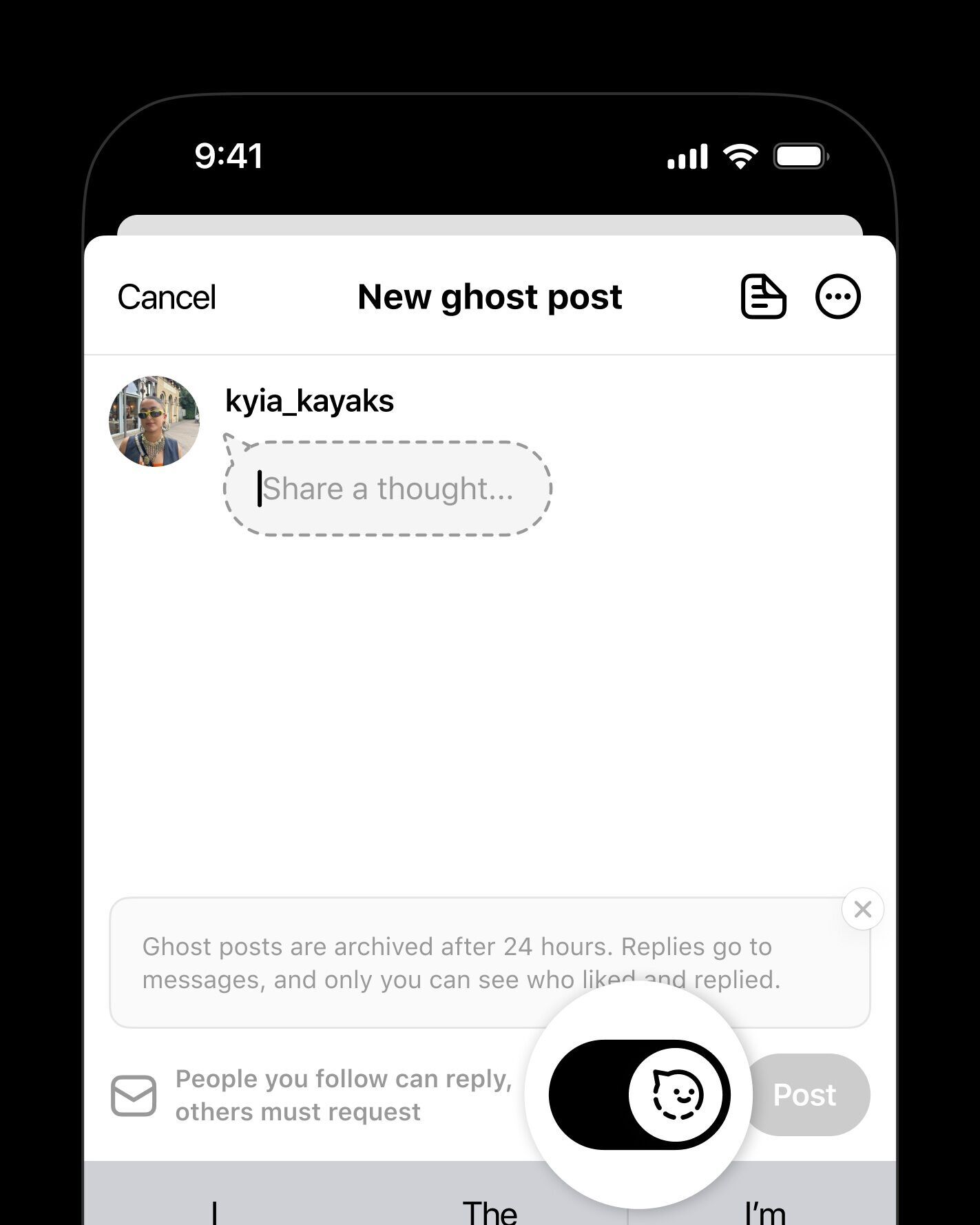Screen dimensions: 980x1225
Task: Tap the Share a thought text field
Action: 388,489
